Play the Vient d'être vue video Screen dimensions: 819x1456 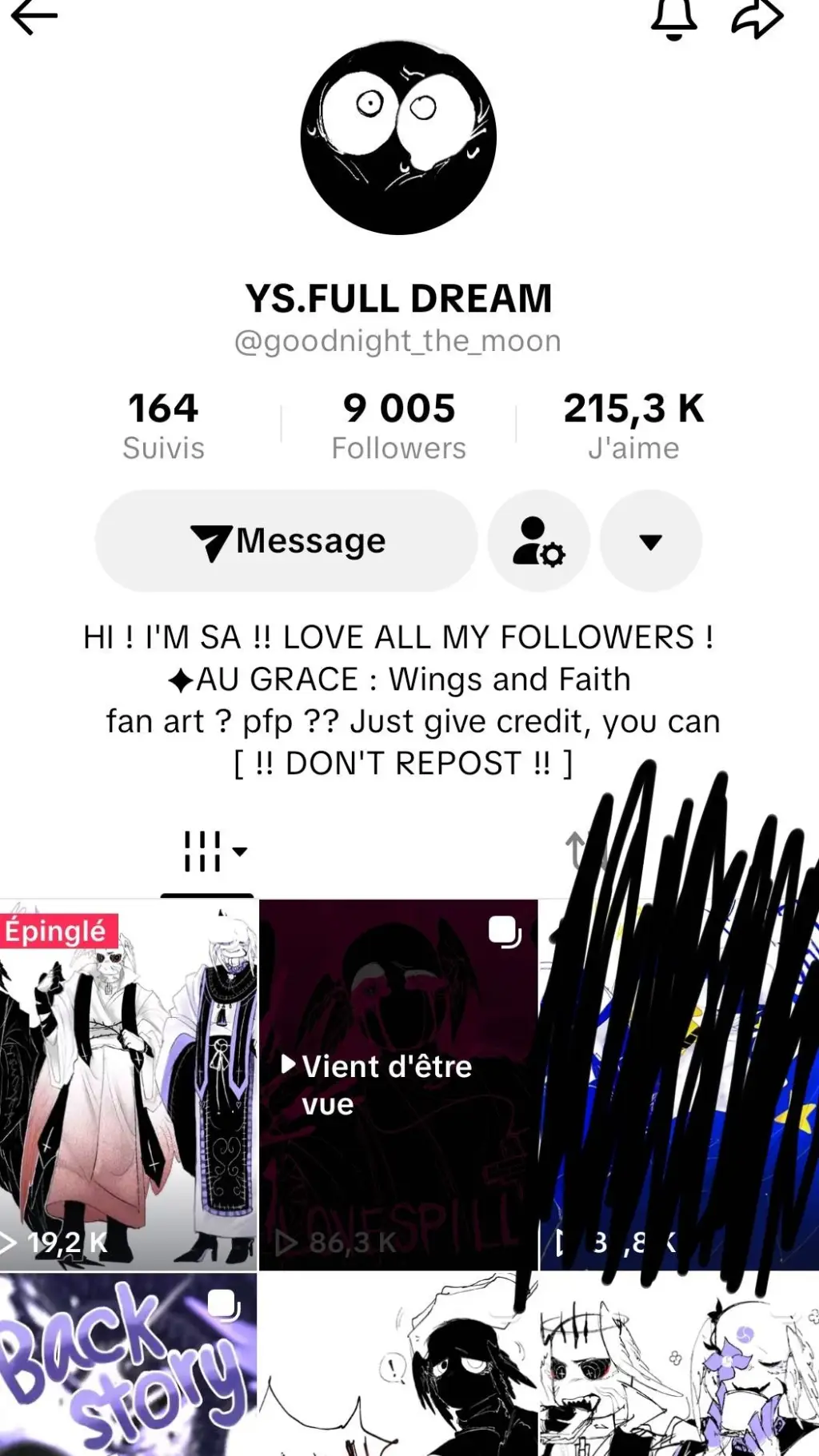[398, 1085]
